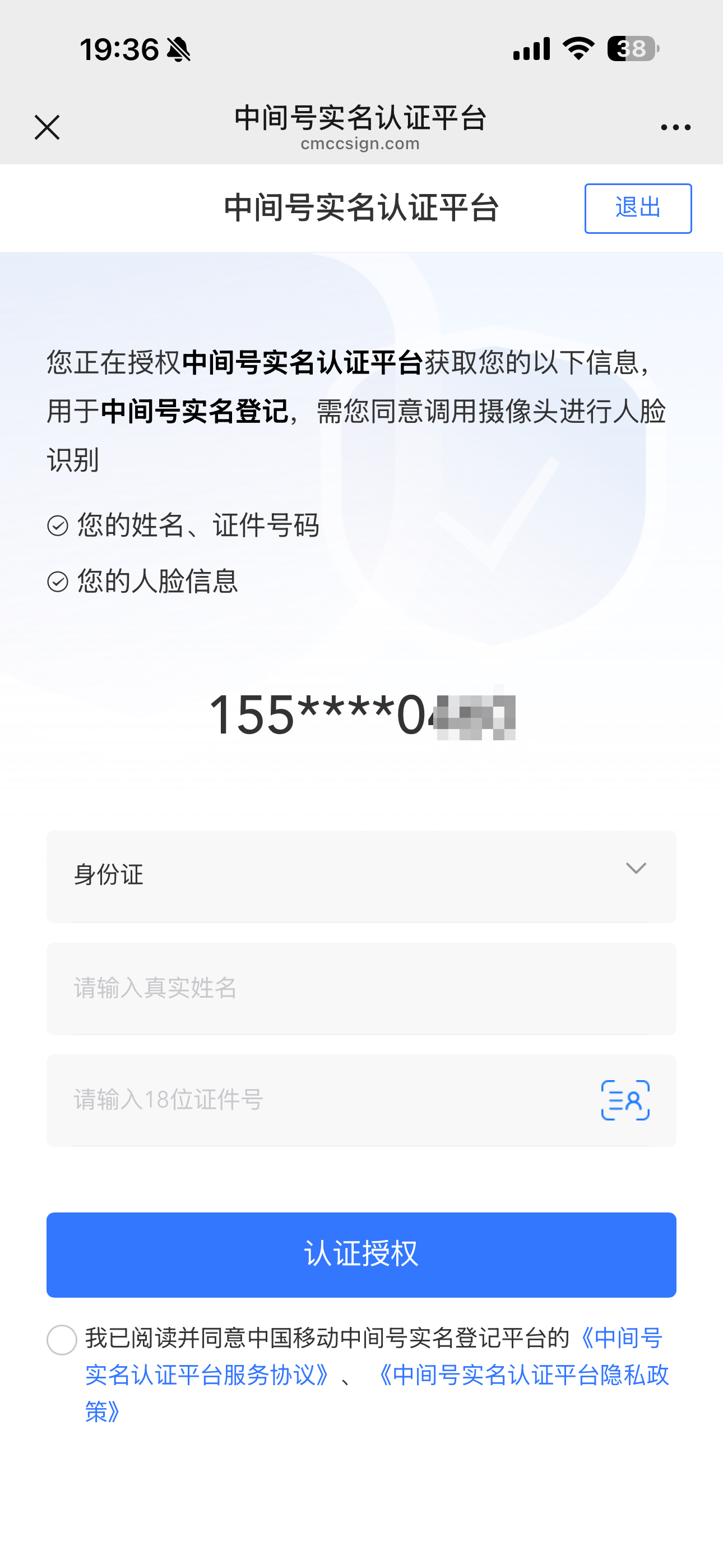Tap the 认证授权 button
The width and height of the screenshot is (723, 1568).
click(x=361, y=1255)
